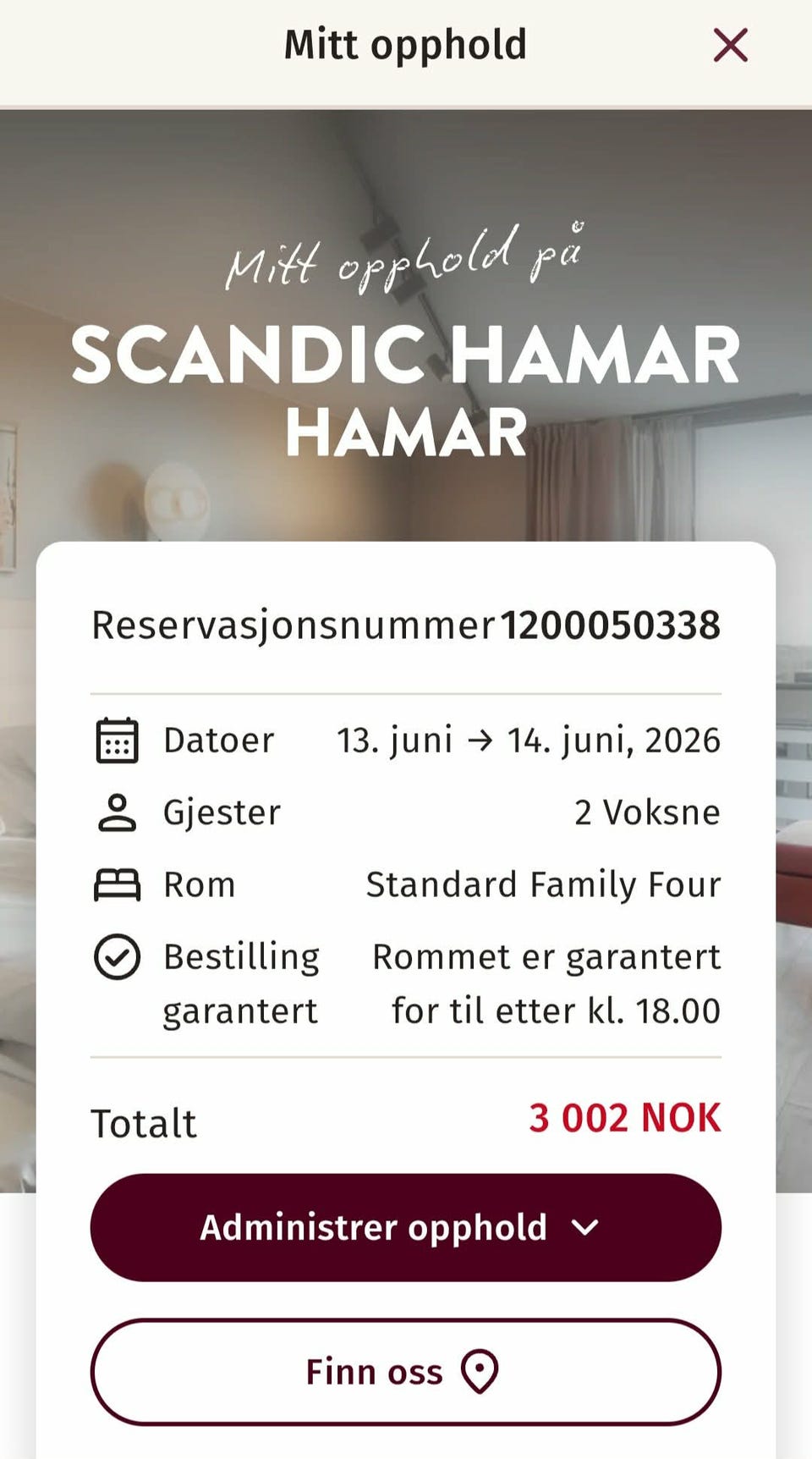This screenshot has height=1459, width=812.
Task: Select the 2 Voksne guest count
Action: coord(647,811)
